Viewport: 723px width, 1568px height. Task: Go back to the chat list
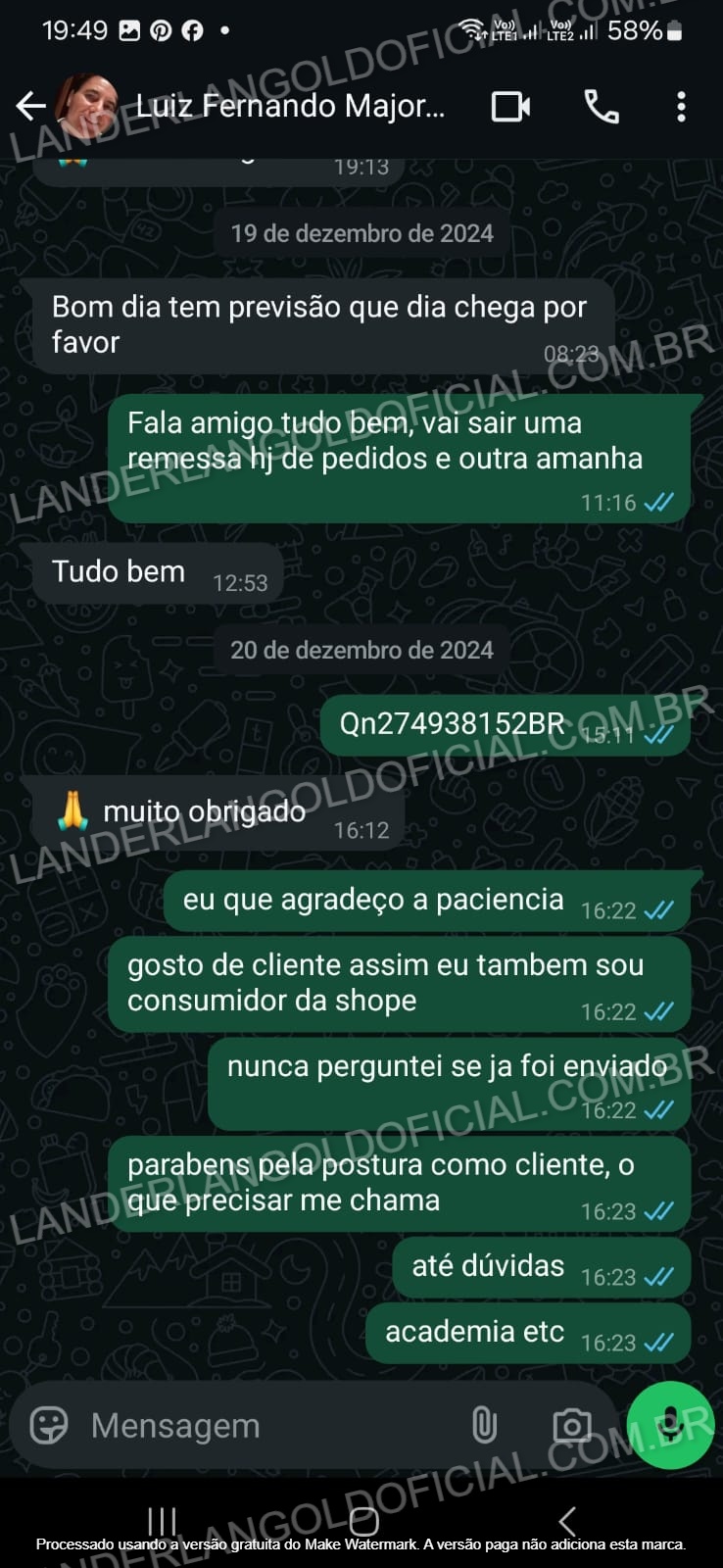pos(31,106)
